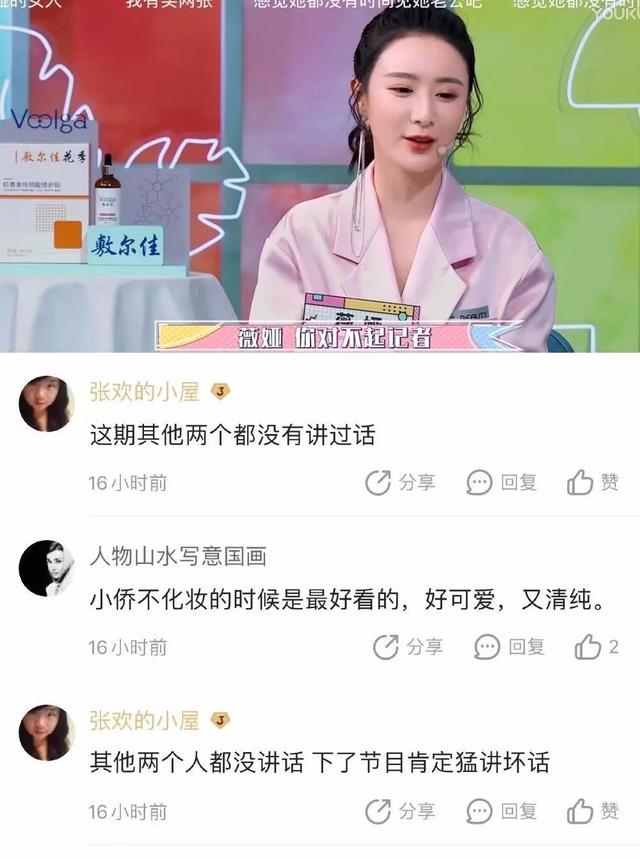Reply to the comment ending with "肯定猛讲坏话"
Screen dimensions: 640x859
502,811
